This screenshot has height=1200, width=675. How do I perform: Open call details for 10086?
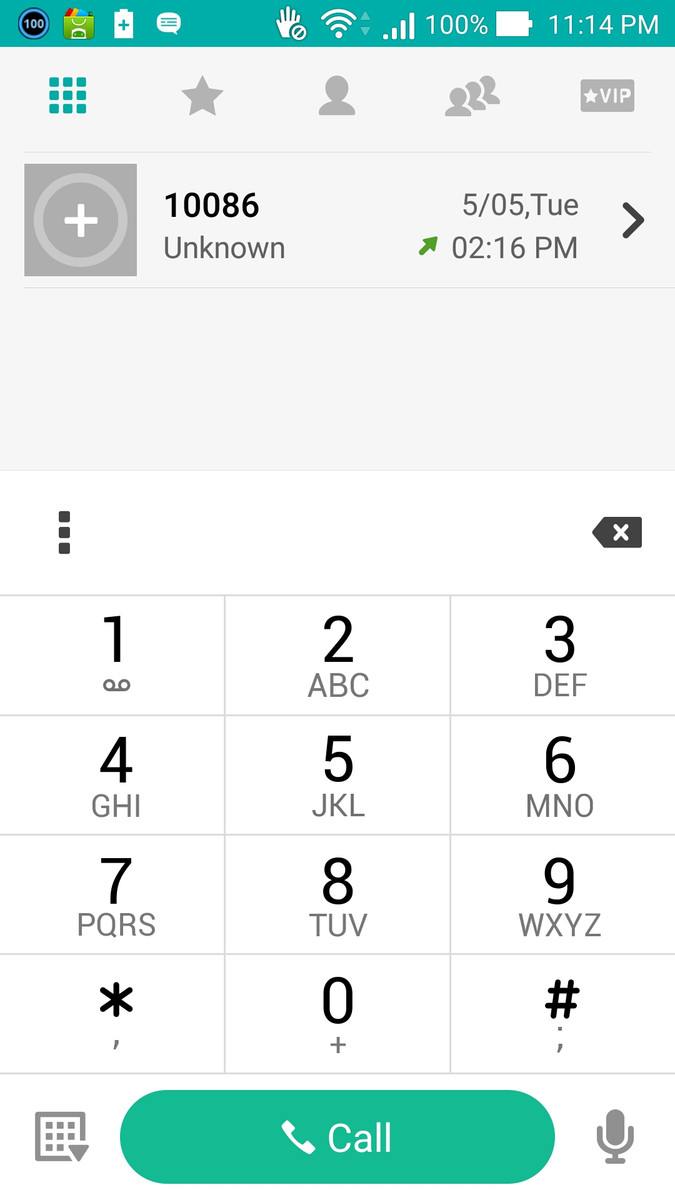(x=632, y=220)
